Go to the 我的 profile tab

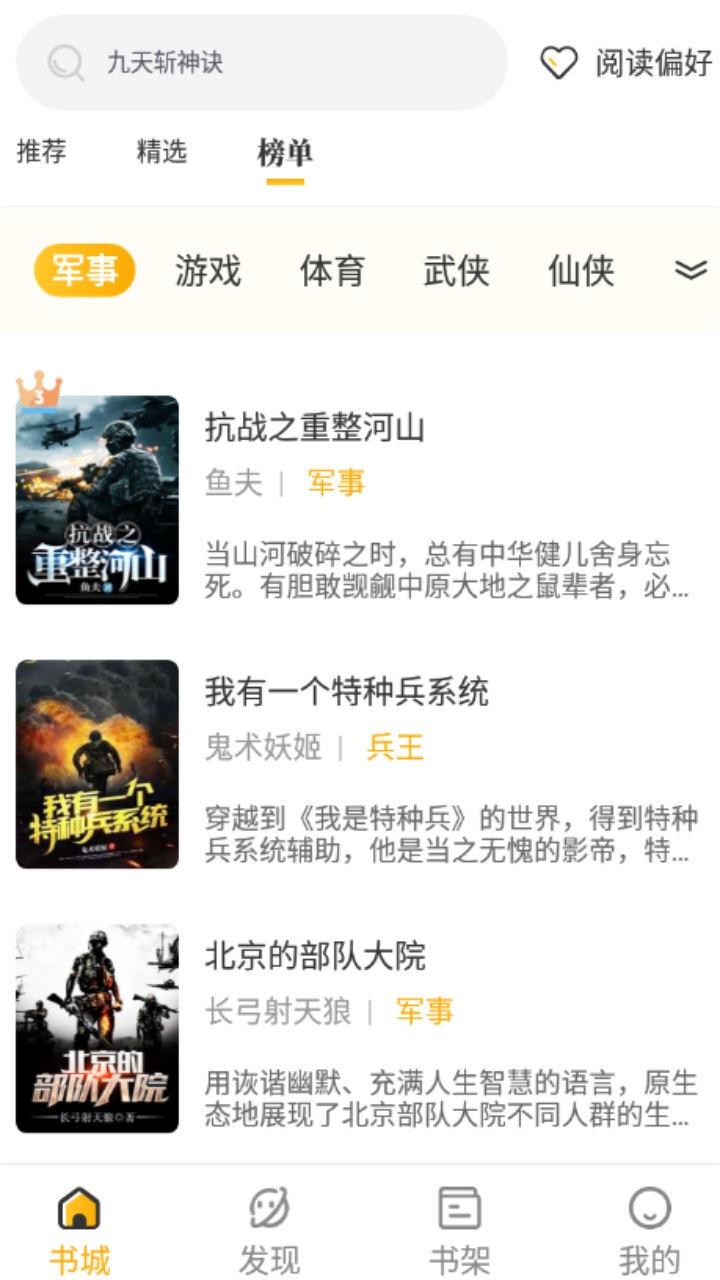click(649, 1230)
